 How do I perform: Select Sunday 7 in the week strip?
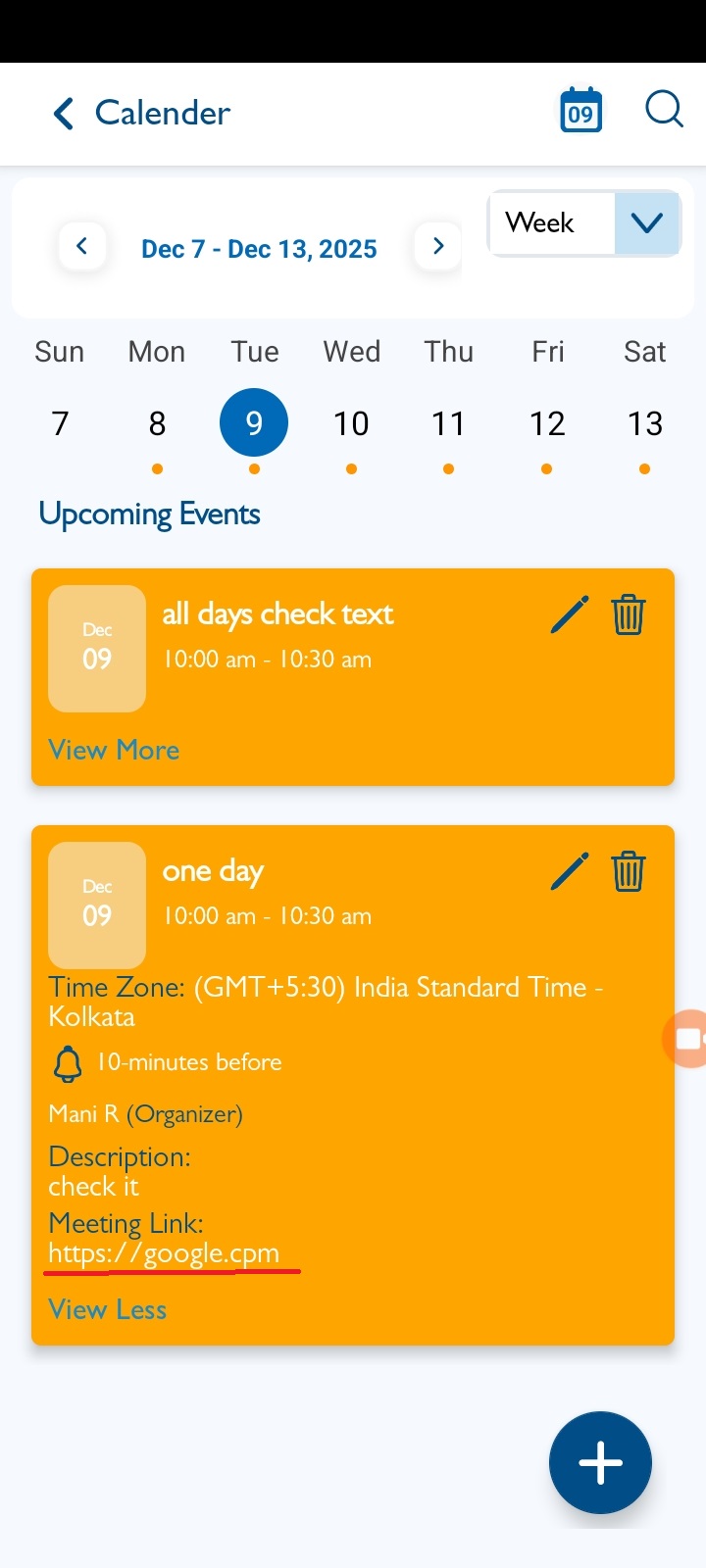coord(60,423)
